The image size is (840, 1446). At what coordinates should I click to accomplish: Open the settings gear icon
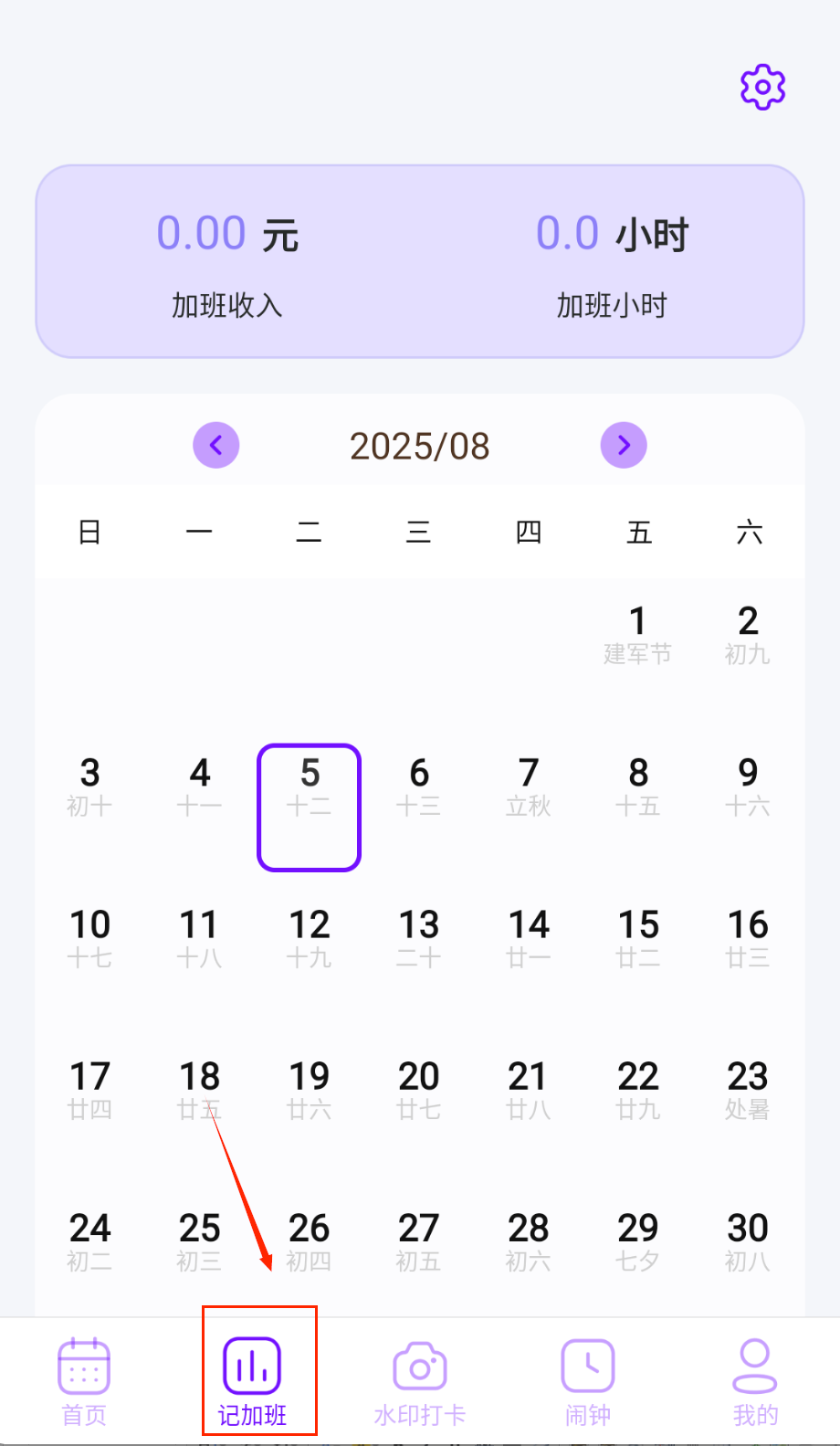pos(762,88)
